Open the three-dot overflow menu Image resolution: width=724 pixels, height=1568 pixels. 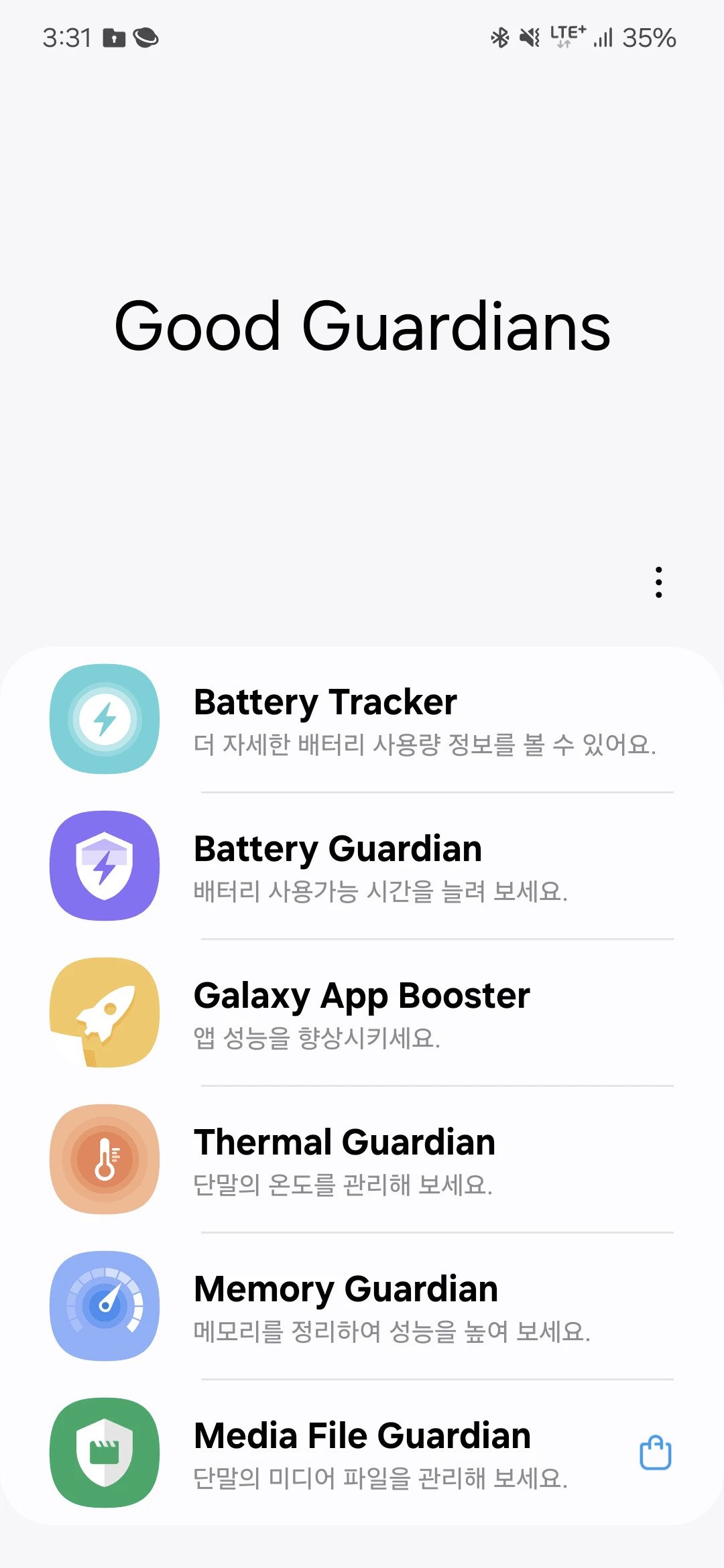click(659, 582)
